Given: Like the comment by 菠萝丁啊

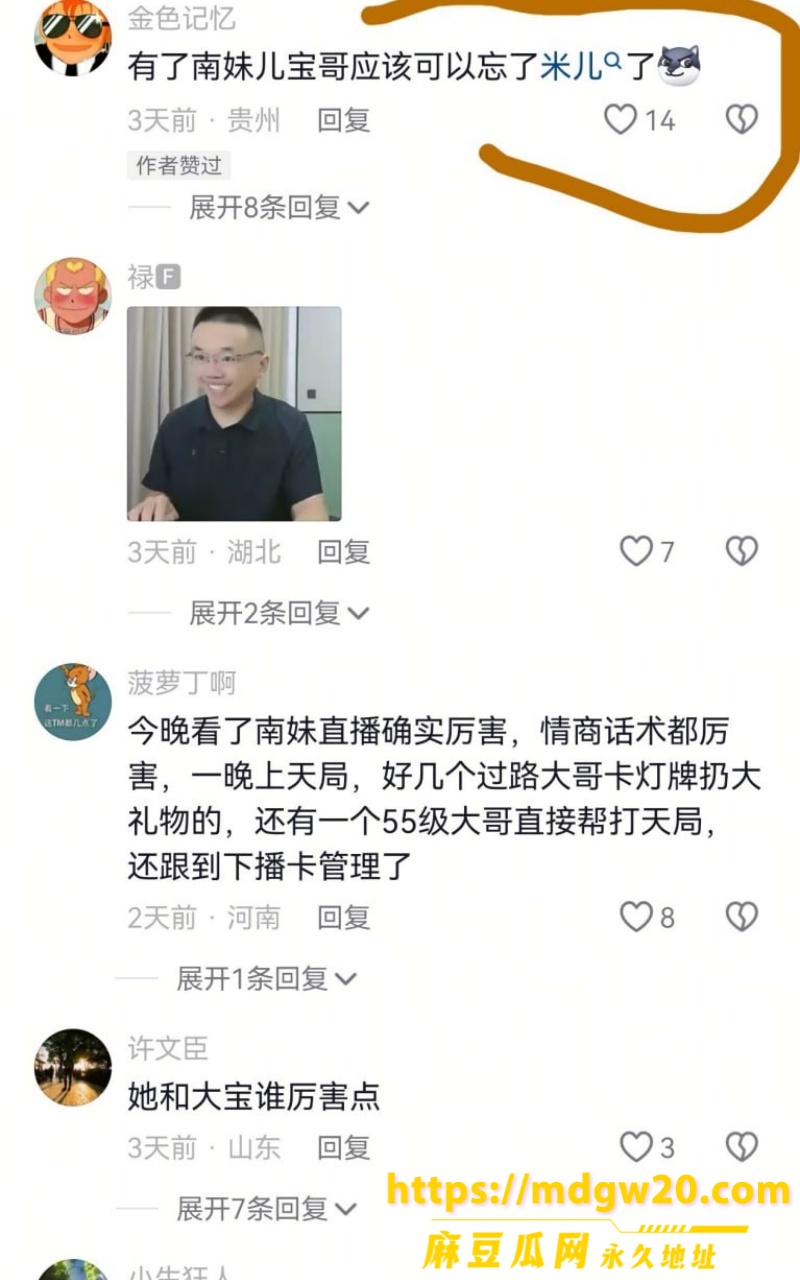Looking at the screenshot, I should pos(636,916).
